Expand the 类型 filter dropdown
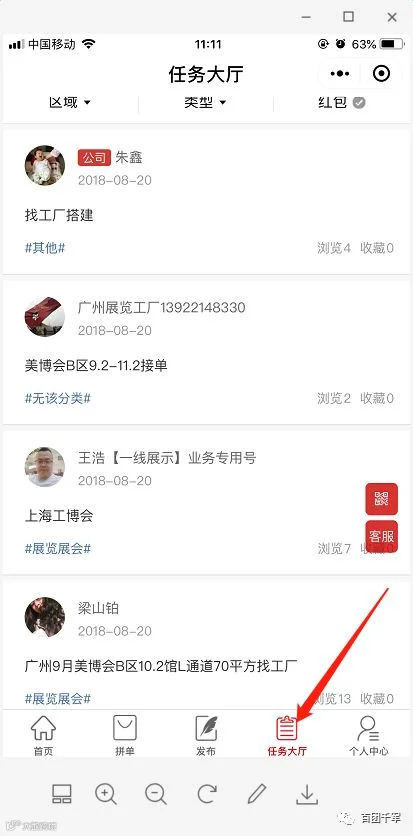This screenshot has height=836, width=413. point(205,103)
